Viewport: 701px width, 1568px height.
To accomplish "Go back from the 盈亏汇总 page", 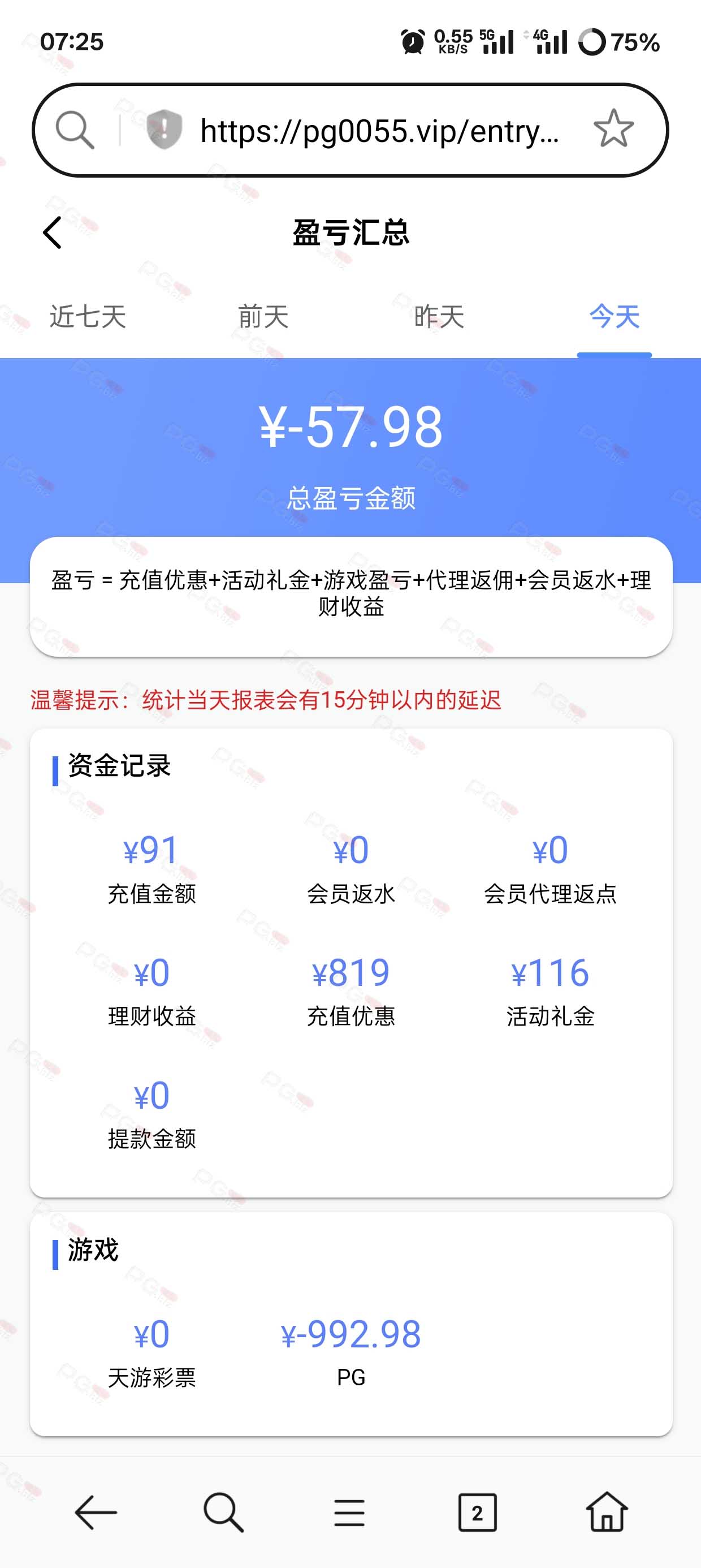I will [53, 232].
